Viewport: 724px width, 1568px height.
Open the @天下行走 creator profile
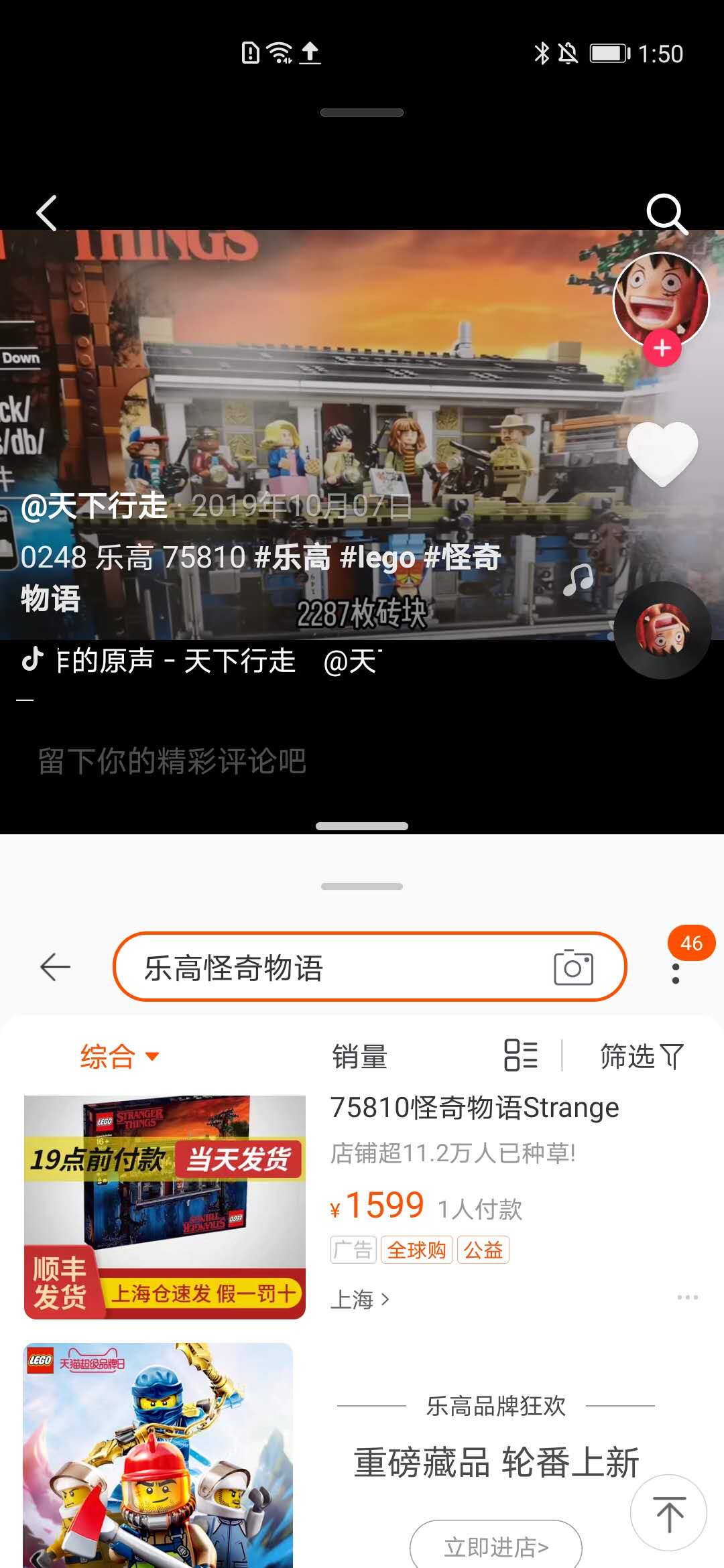94,507
